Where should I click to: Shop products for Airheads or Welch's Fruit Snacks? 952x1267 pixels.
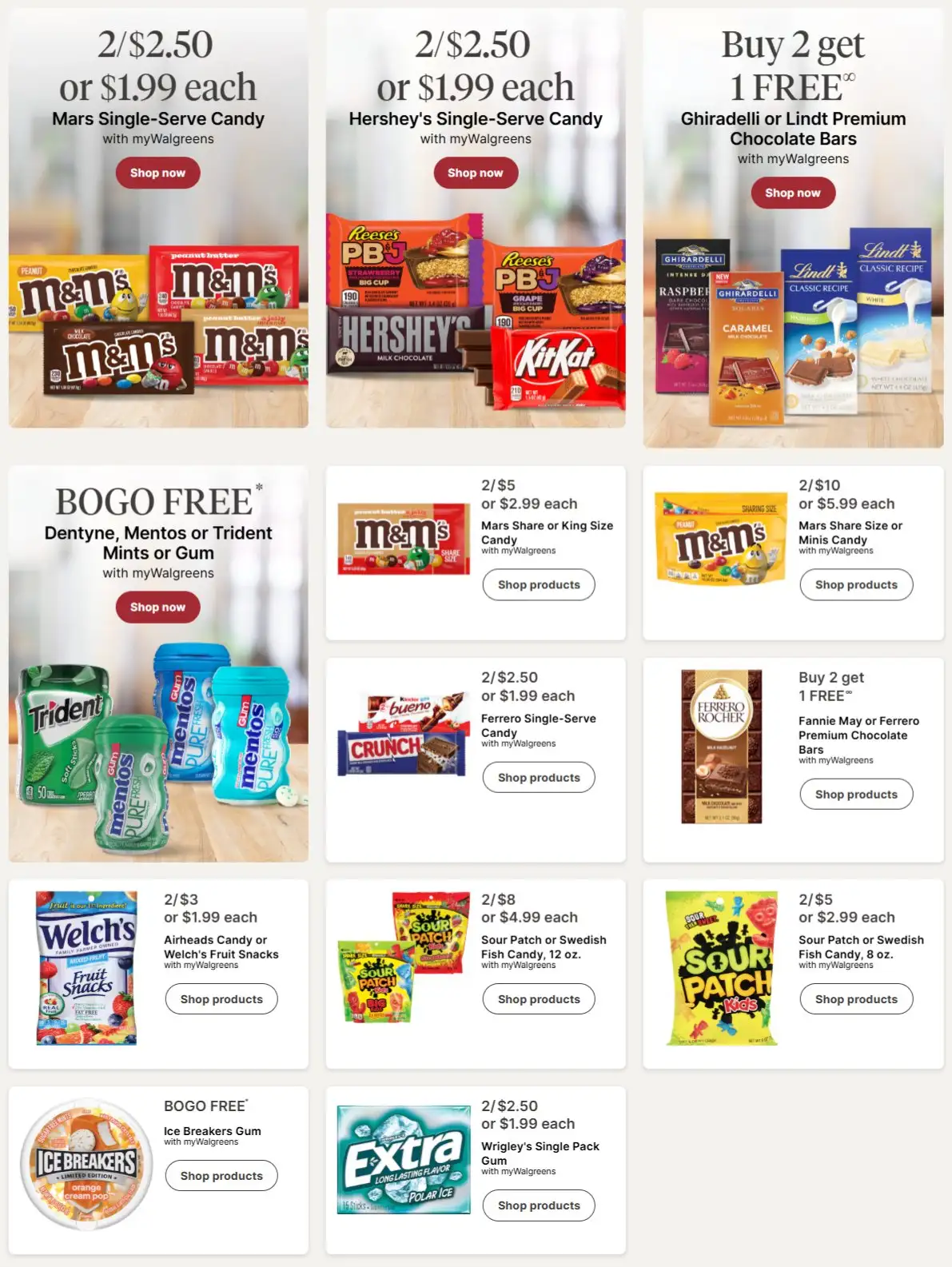[221, 998]
